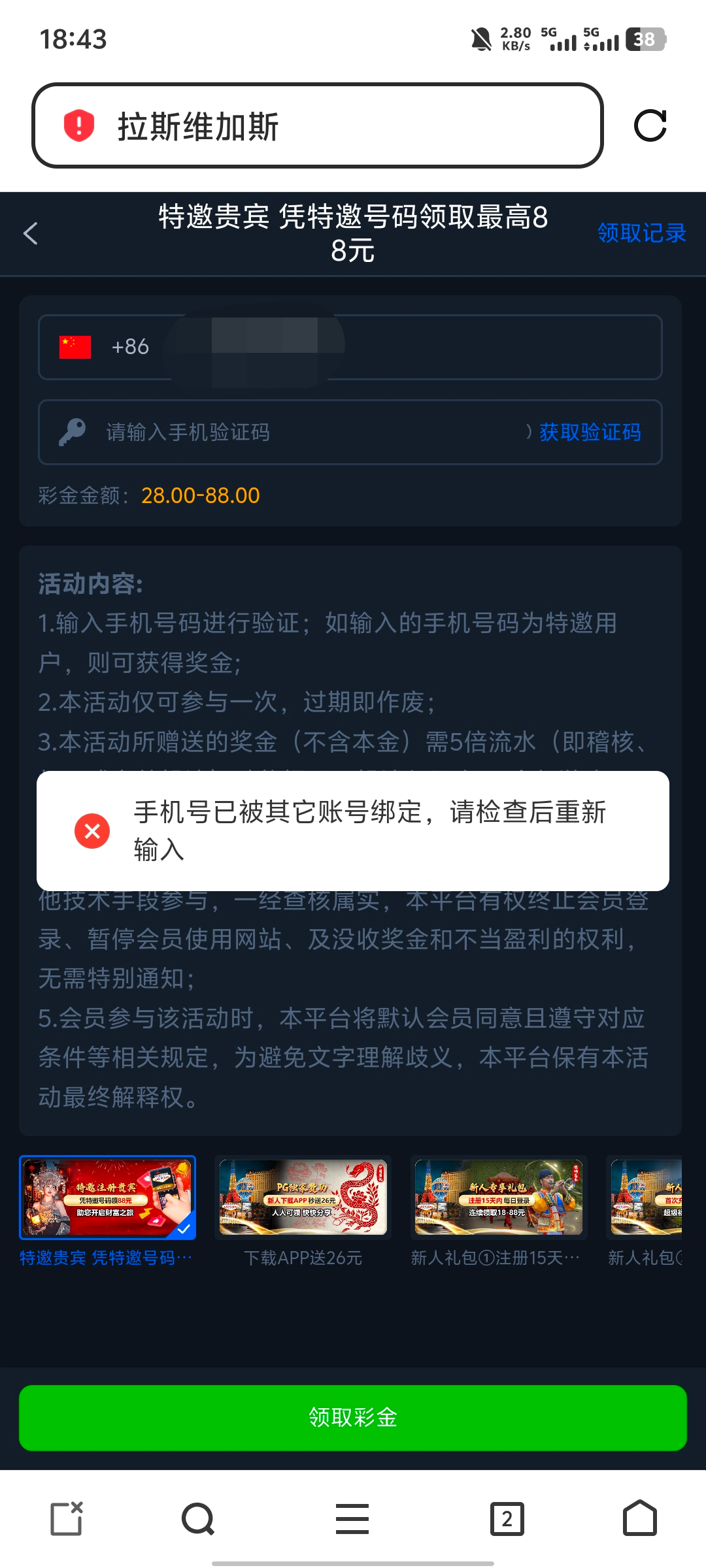Select the 特邀贵宾 promotion thumbnail
Viewport: 706px width, 1568px height.
[x=108, y=1198]
